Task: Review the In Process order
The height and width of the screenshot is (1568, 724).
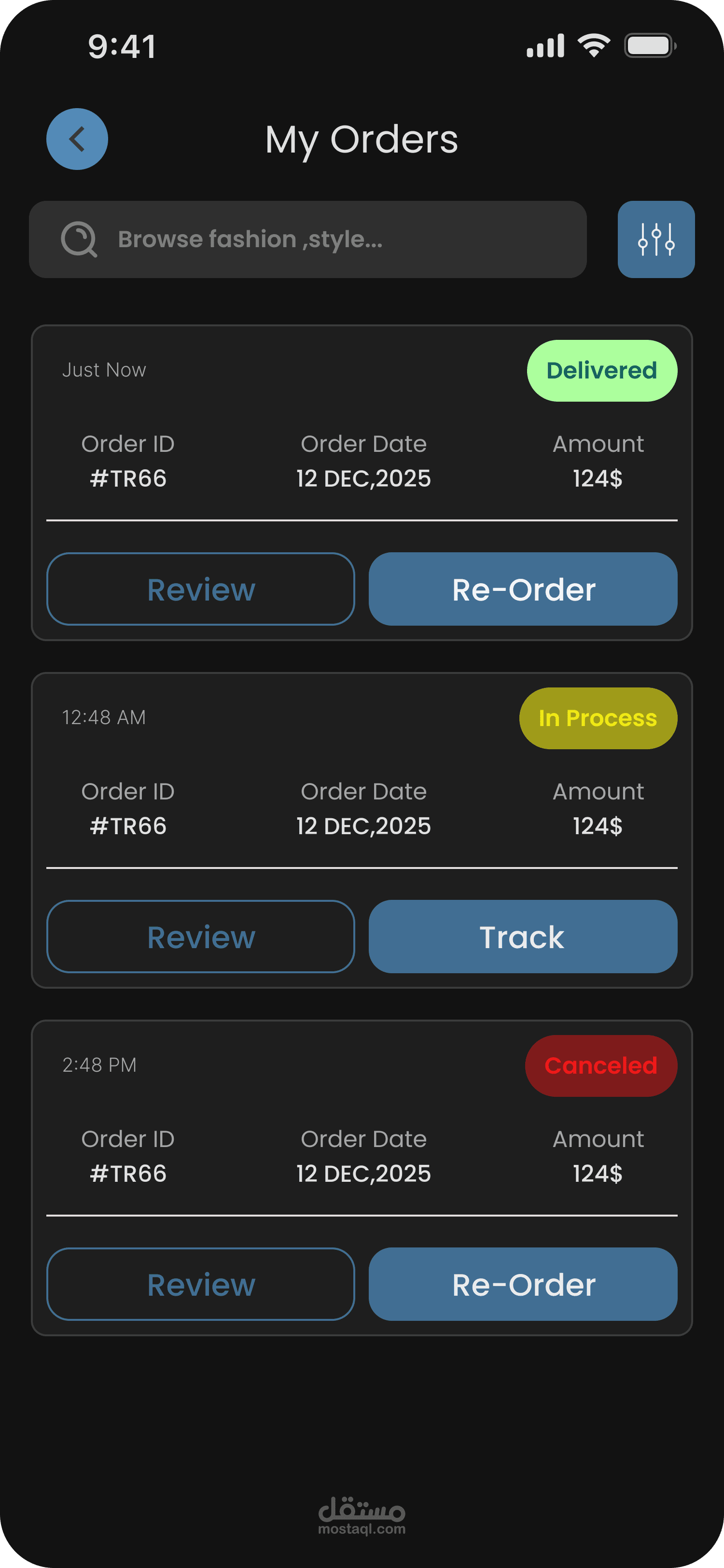Action: tap(201, 937)
